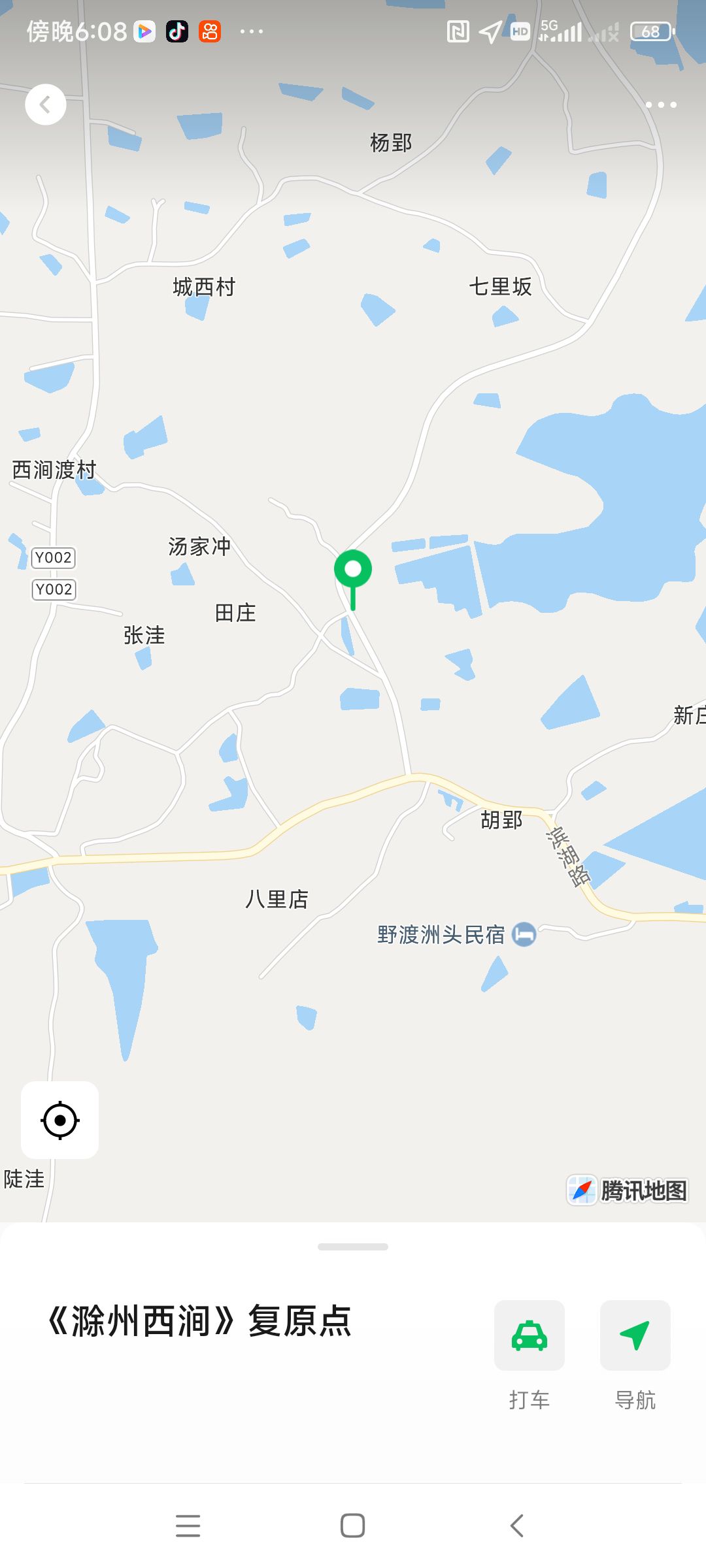The height and width of the screenshot is (1568, 706).
Task: Tap the system home button
Action: click(353, 1526)
